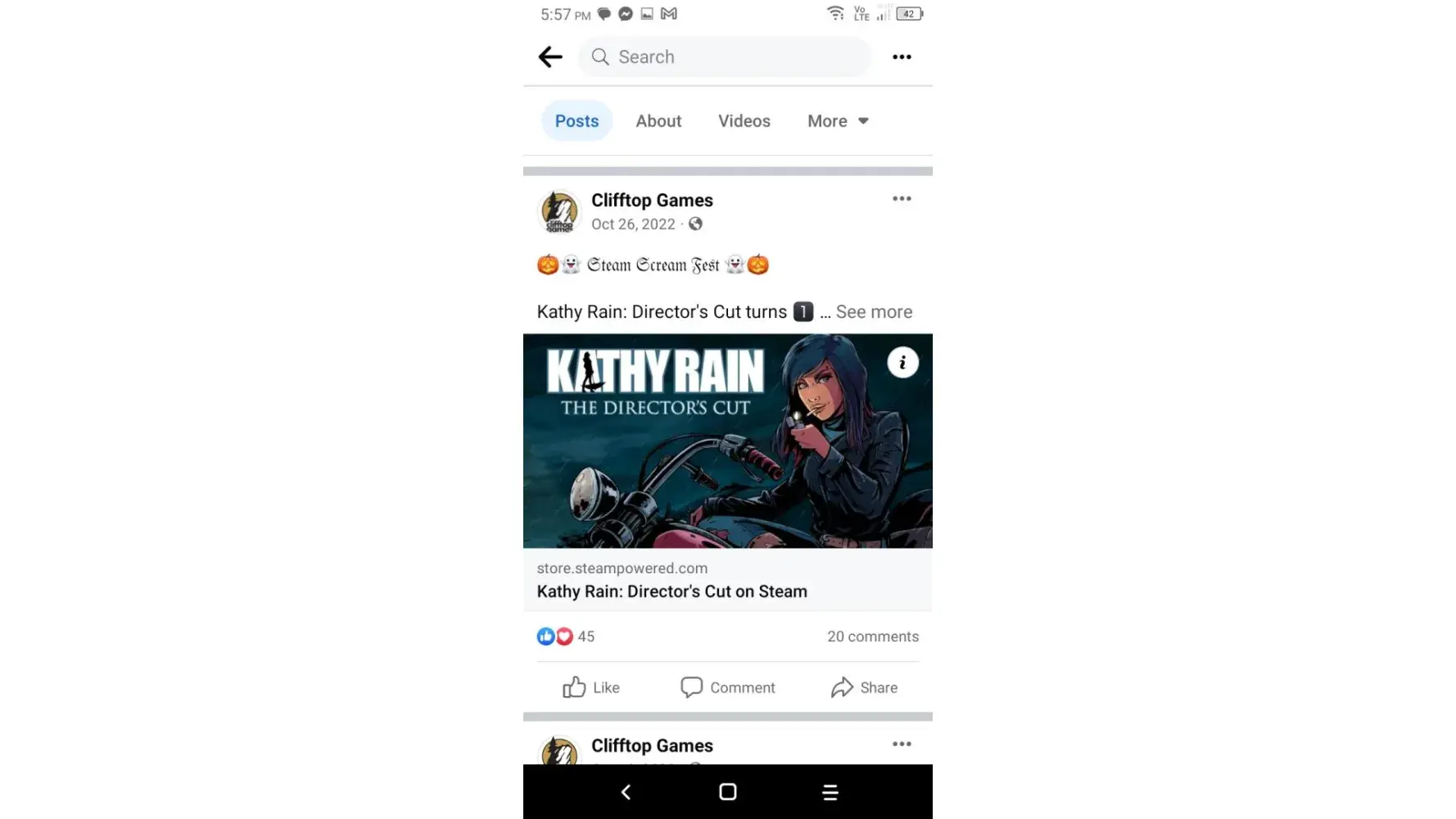The height and width of the screenshot is (819, 1456).
Task: Open the info icon on Kathy Rain image
Action: coord(902,363)
